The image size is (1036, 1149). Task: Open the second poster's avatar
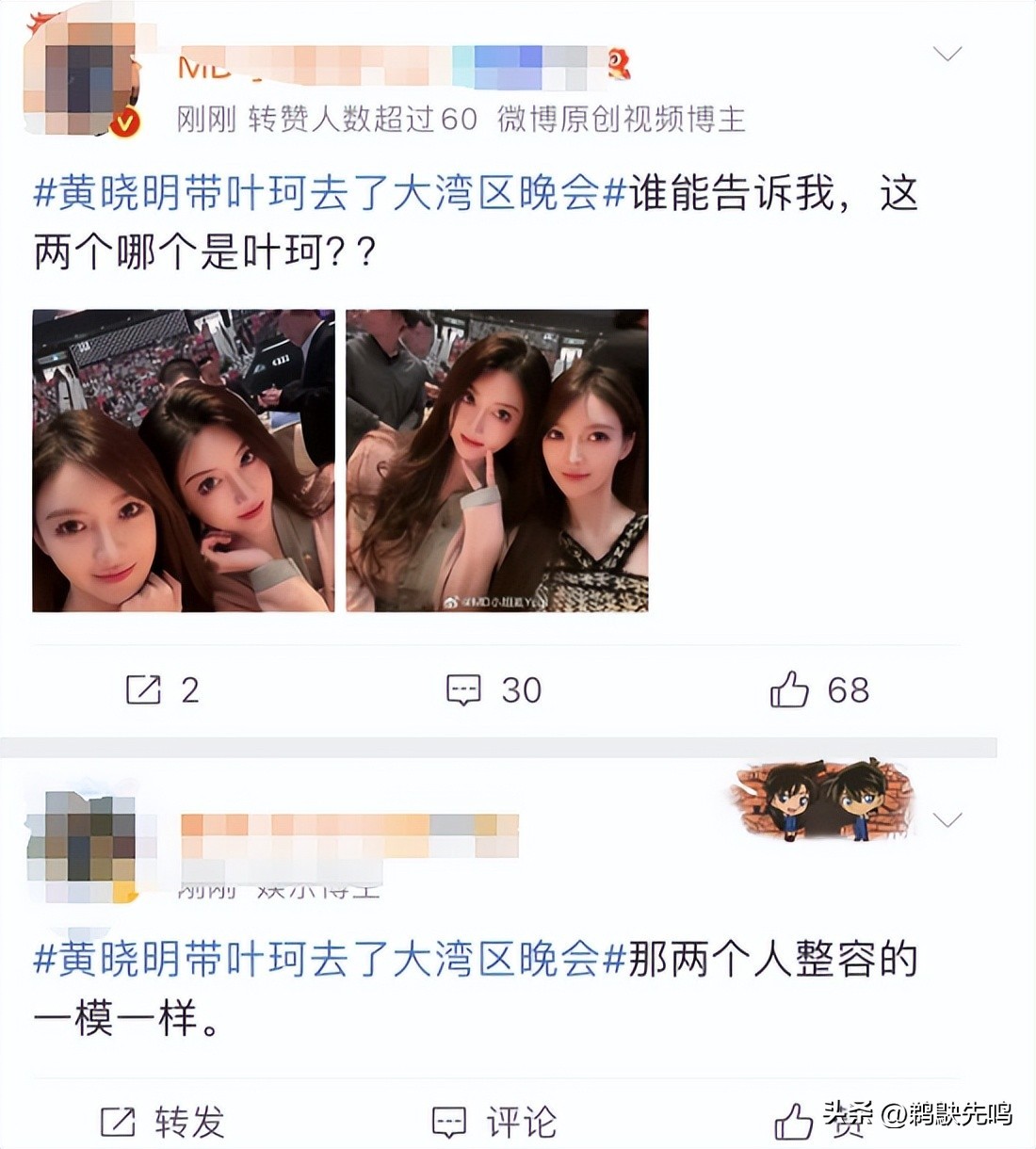pyautogui.click(x=83, y=846)
